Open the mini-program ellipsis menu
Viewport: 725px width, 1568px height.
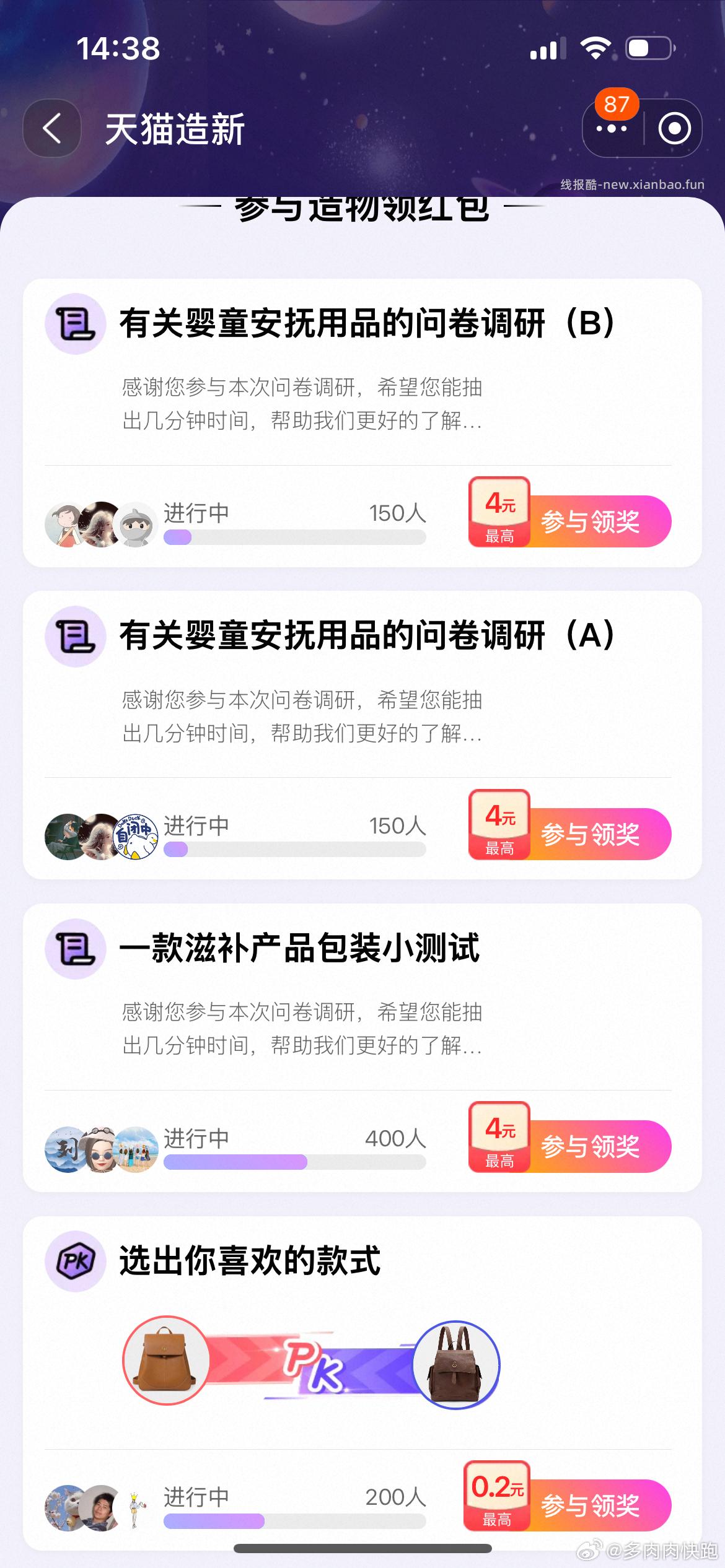click(x=610, y=130)
